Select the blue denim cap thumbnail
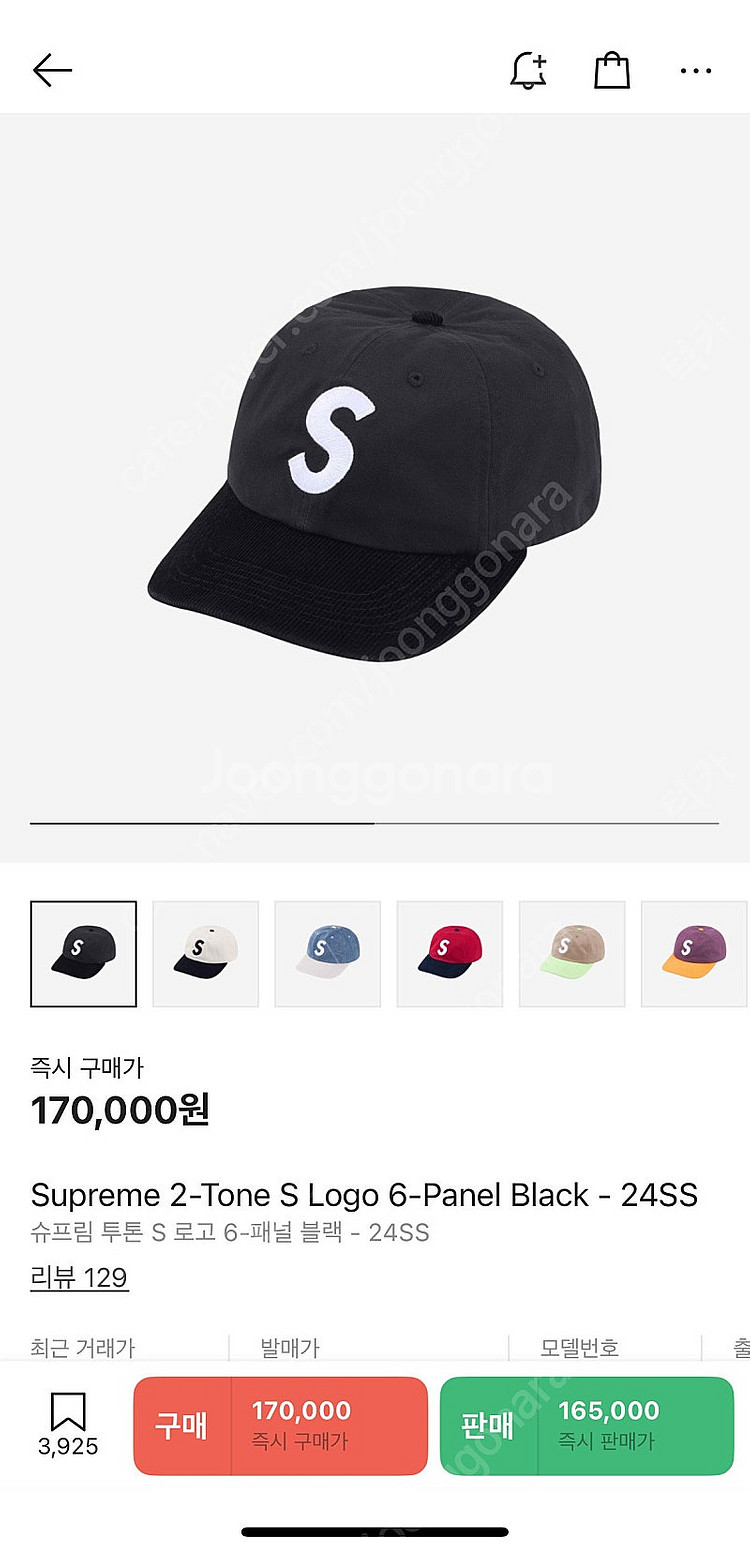750x1553 pixels. pos(327,954)
